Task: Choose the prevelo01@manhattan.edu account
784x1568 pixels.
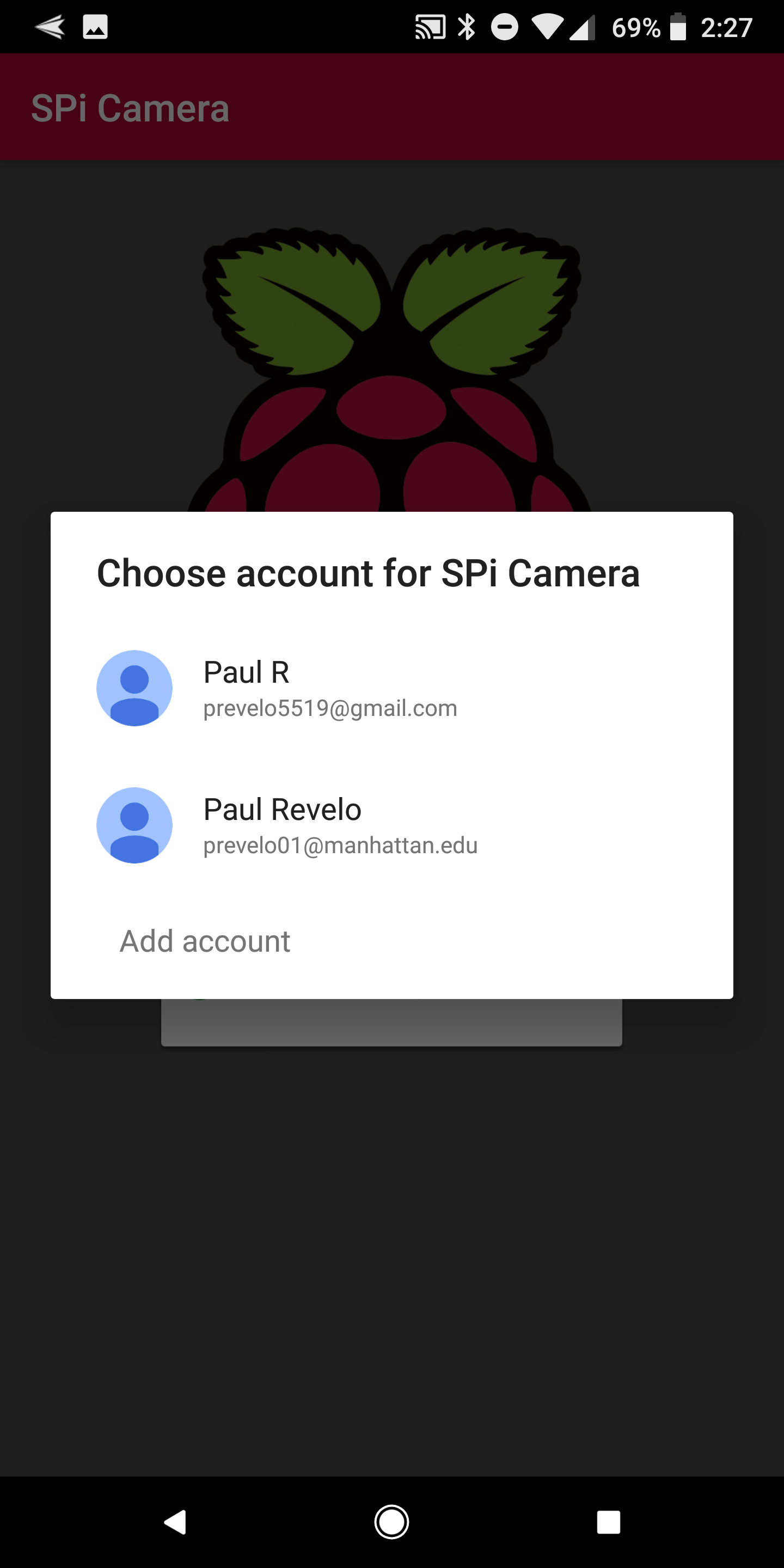Action: [x=340, y=825]
